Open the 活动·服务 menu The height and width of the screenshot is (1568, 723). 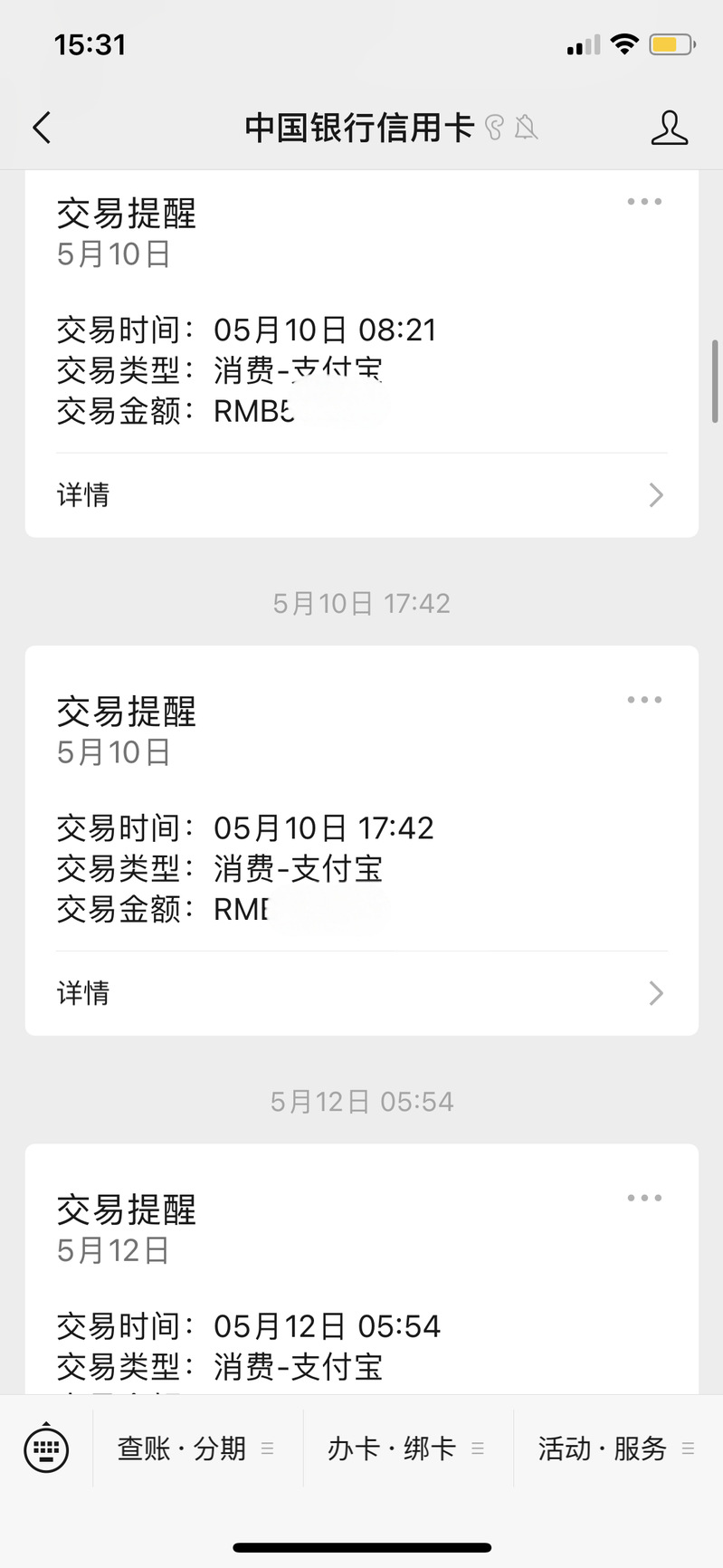[616, 1449]
